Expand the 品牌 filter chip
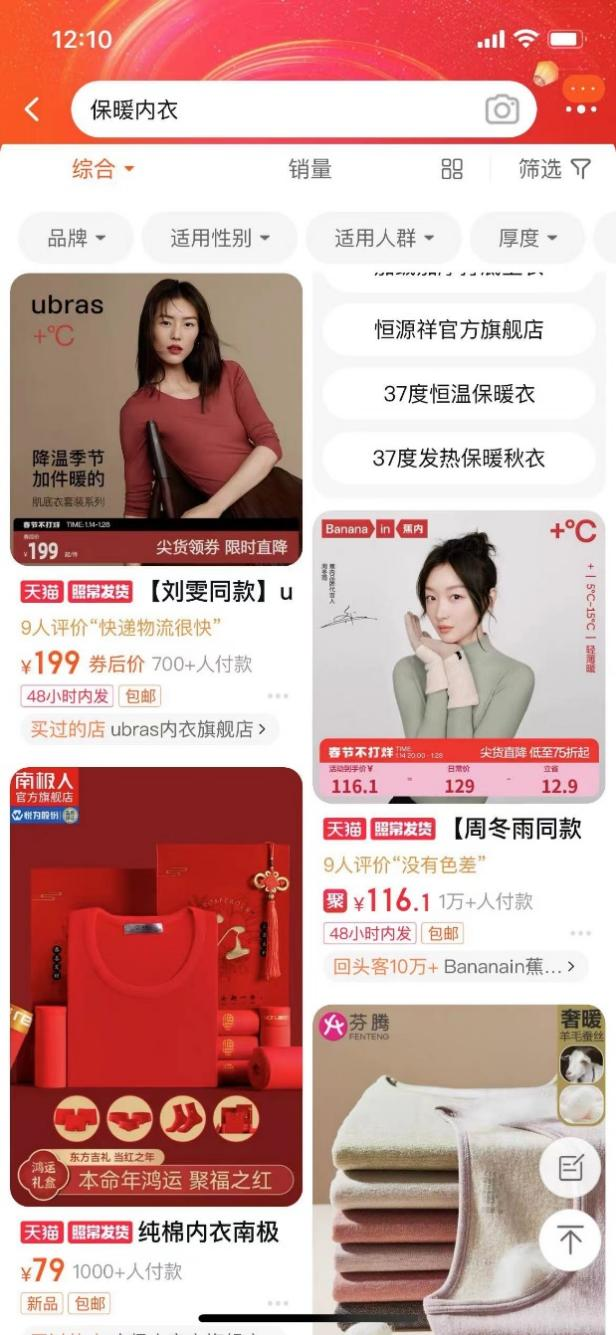The image size is (616, 1335). pyautogui.click(x=76, y=238)
